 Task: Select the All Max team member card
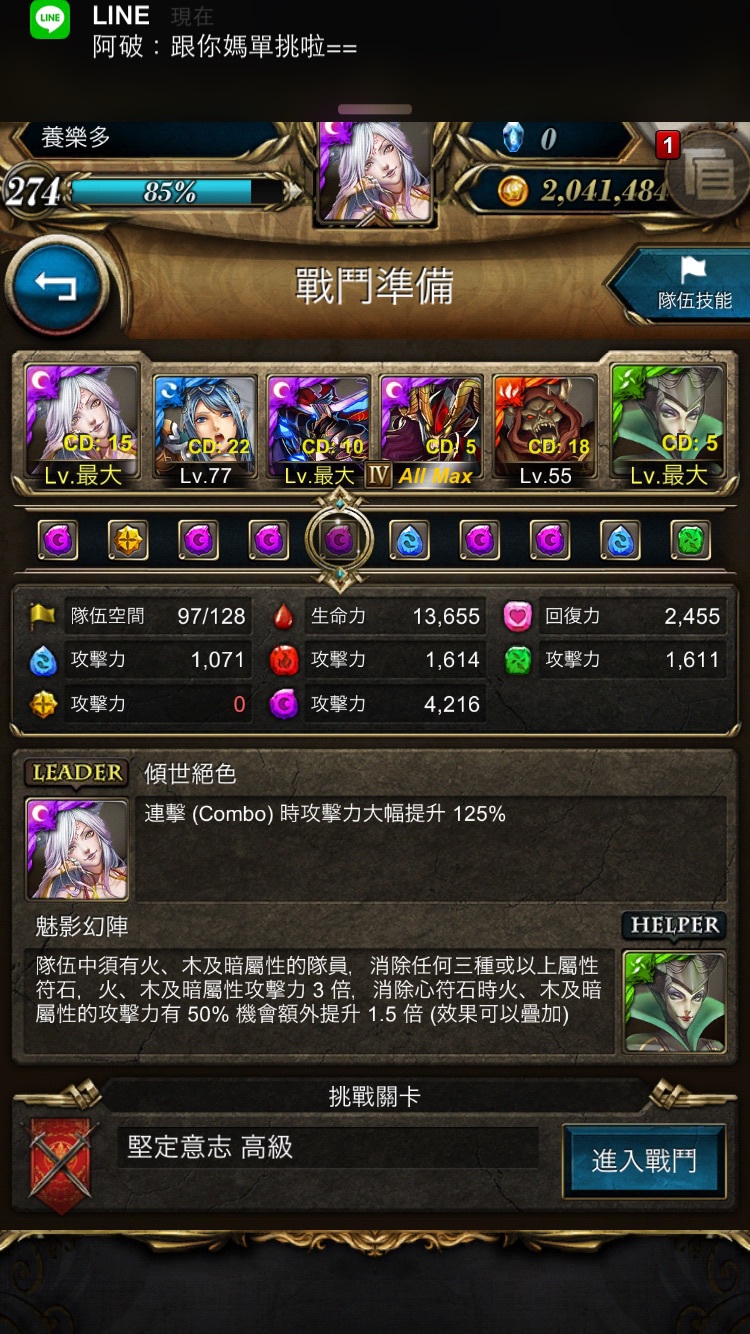point(432,432)
